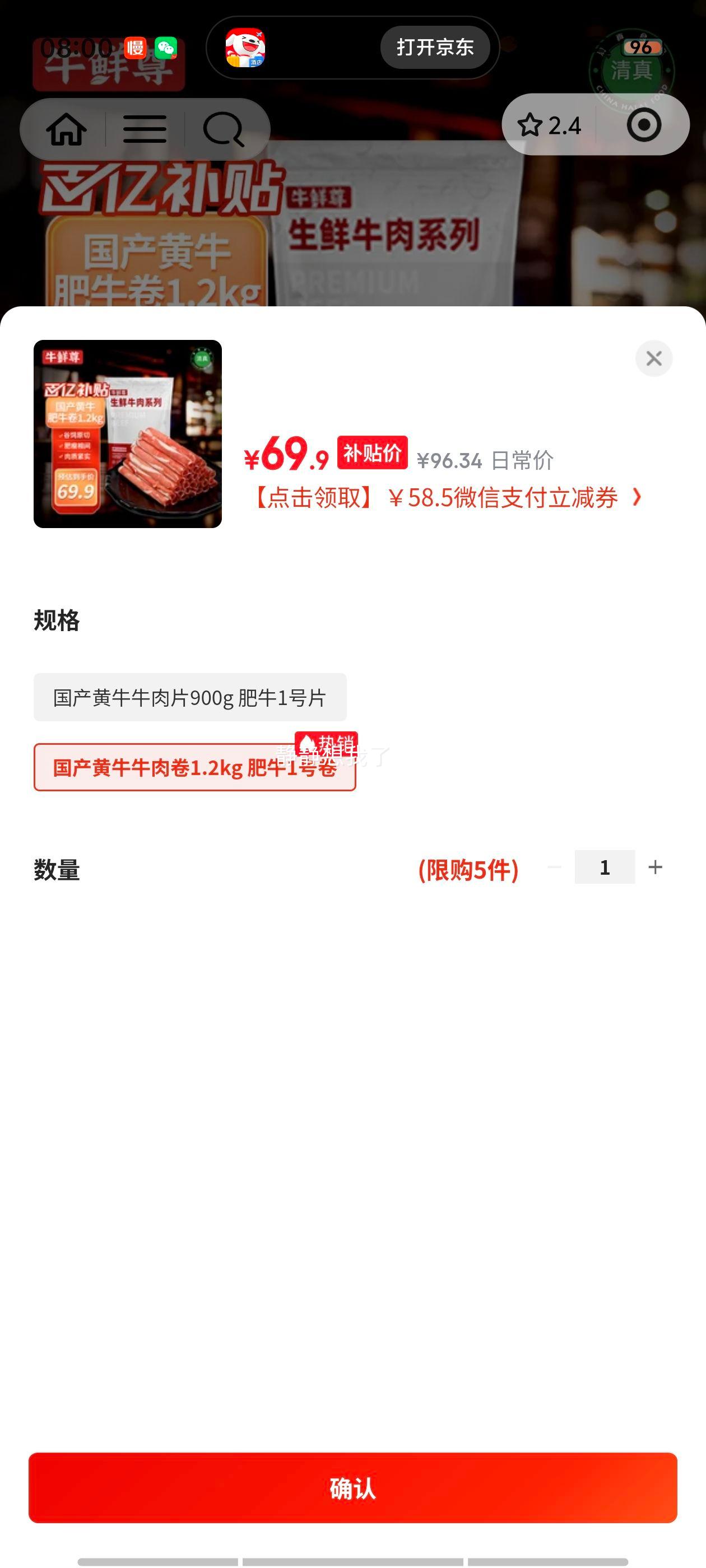Tap the 补贴价 badge next to the price
The height and width of the screenshot is (1568, 706).
coord(373,453)
